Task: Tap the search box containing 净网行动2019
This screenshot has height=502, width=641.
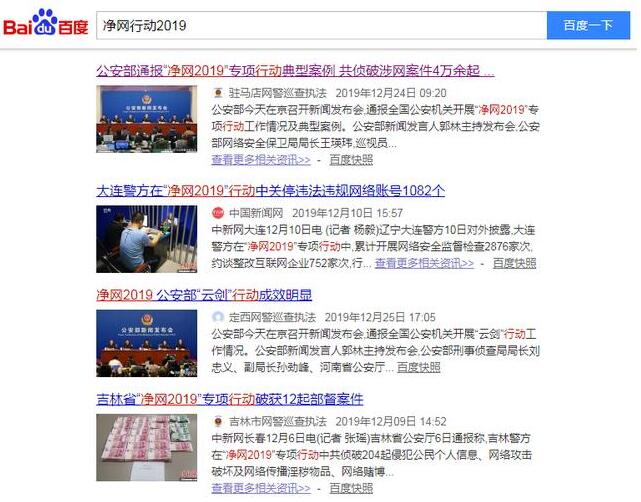Action: pyautogui.click(x=320, y=25)
